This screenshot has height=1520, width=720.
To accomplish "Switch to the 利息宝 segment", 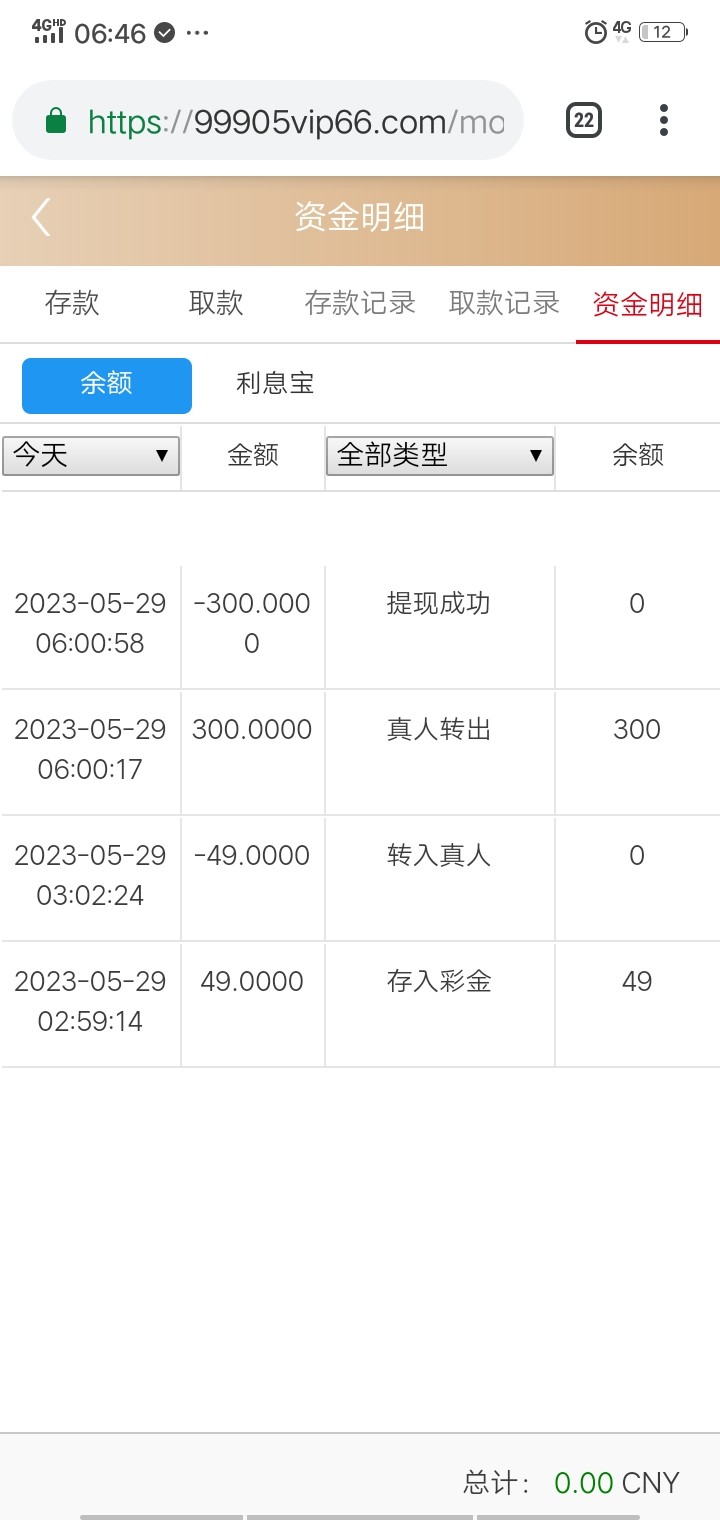I will (x=275, y=384).
